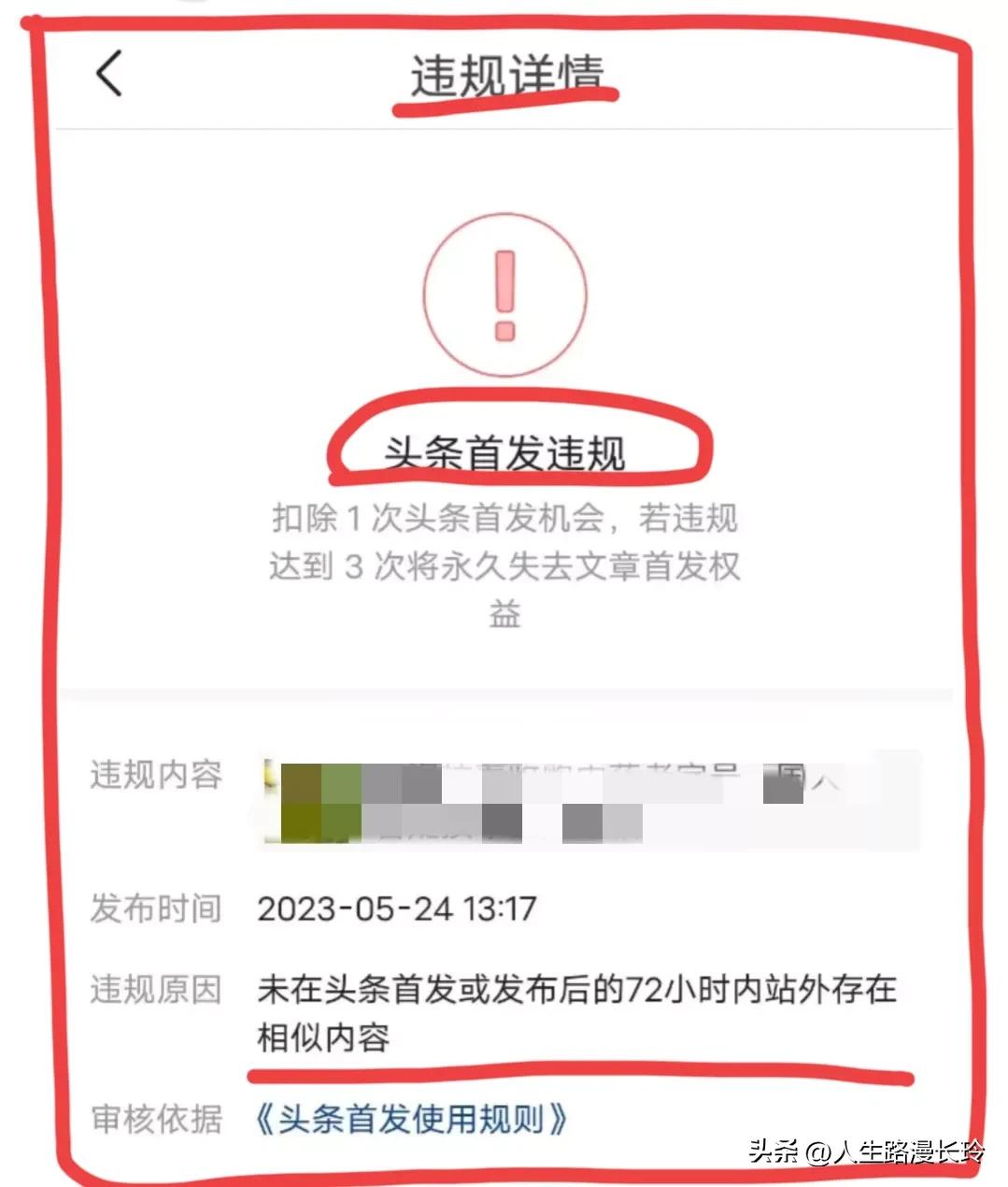Select the 审核依据 field label text
The width and height of the screenshot is (1008, 1187).
point(155,1122)
